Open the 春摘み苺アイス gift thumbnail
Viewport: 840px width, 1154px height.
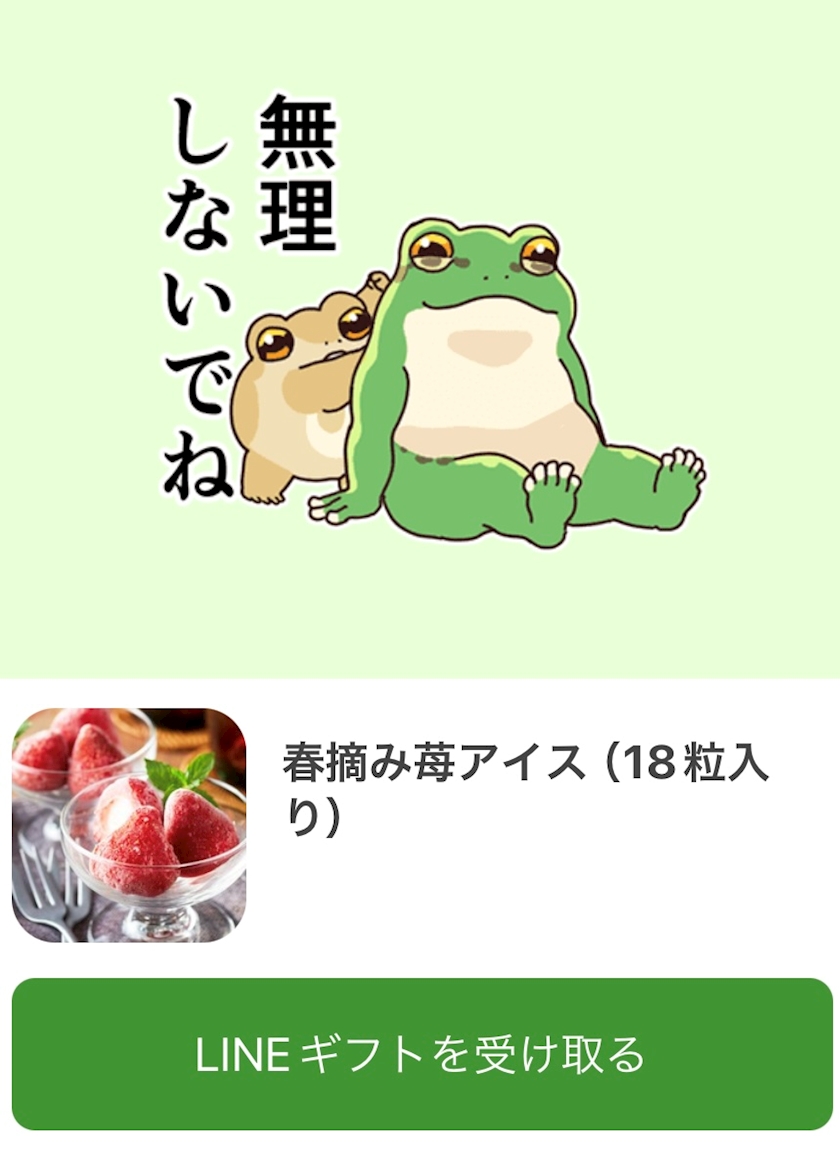(x=129, y=825)
